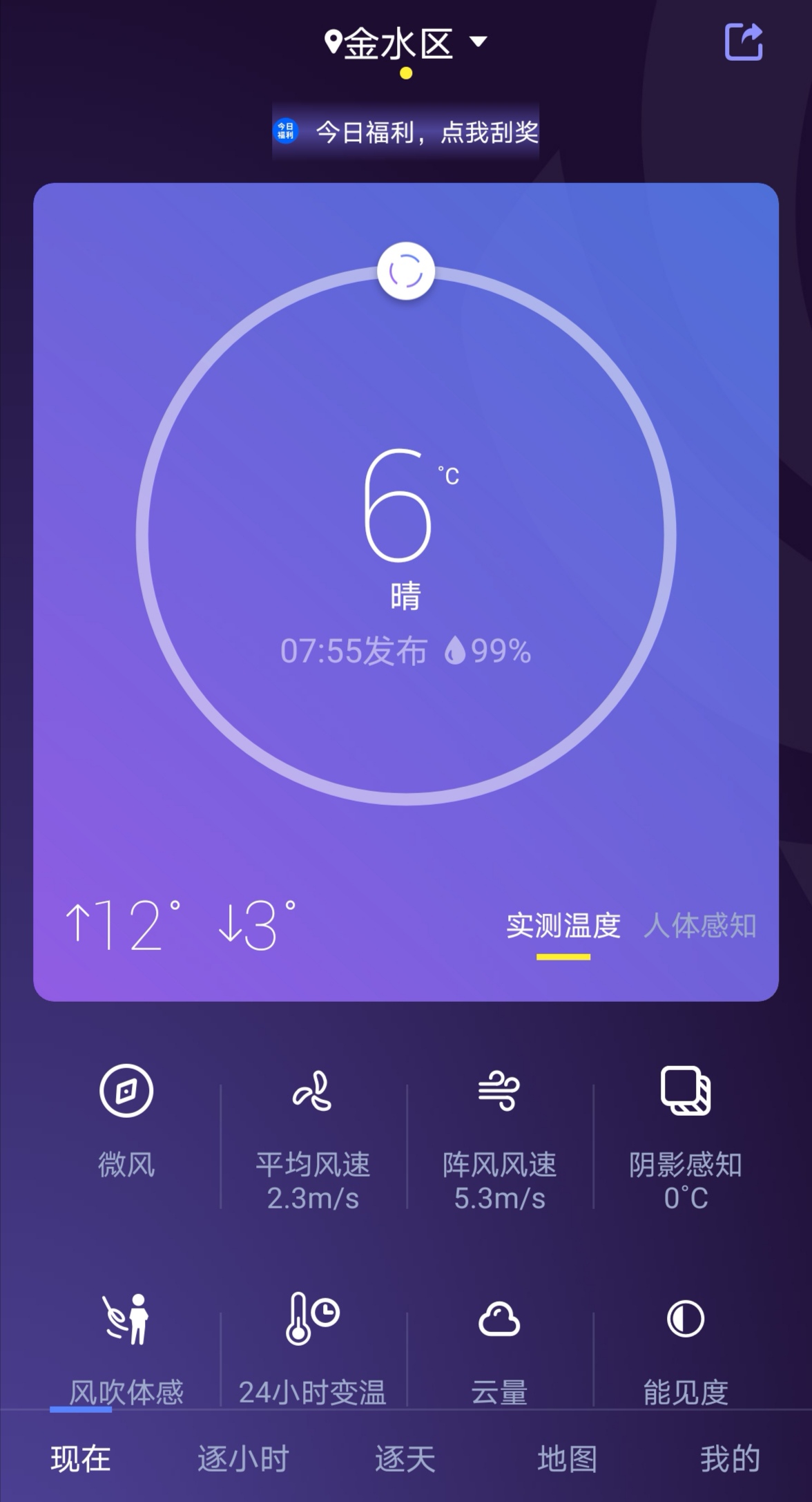Screen dimensions: 812x1502
Task: Check 24小时变温 details
Action: pos(313,1351)
